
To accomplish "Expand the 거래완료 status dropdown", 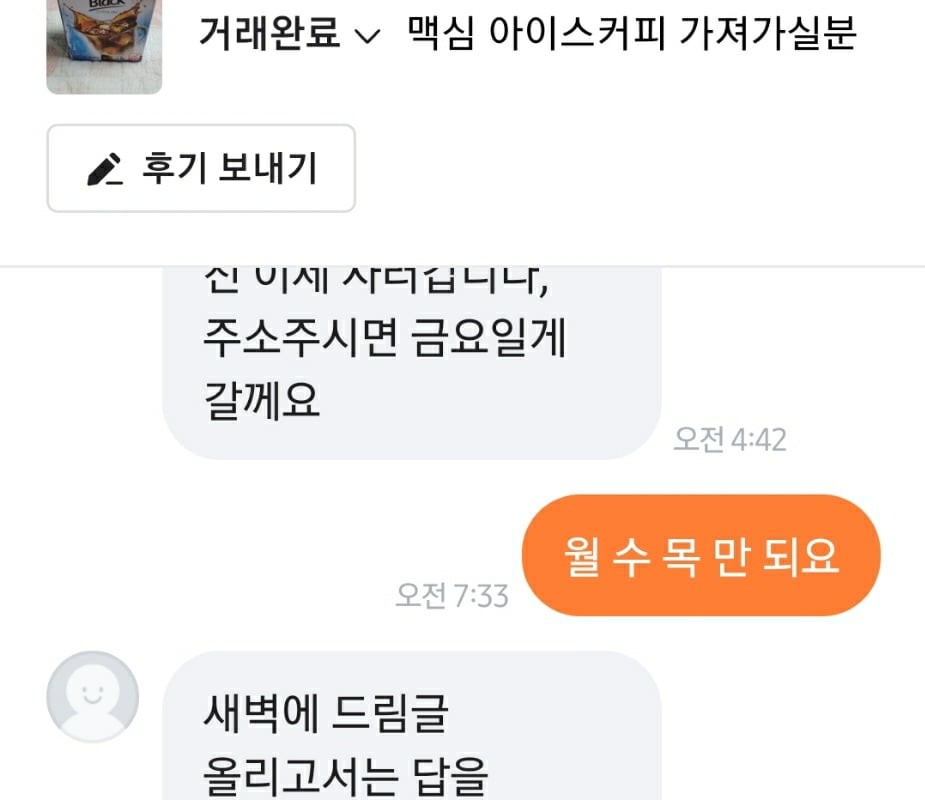I will [289, 36].
